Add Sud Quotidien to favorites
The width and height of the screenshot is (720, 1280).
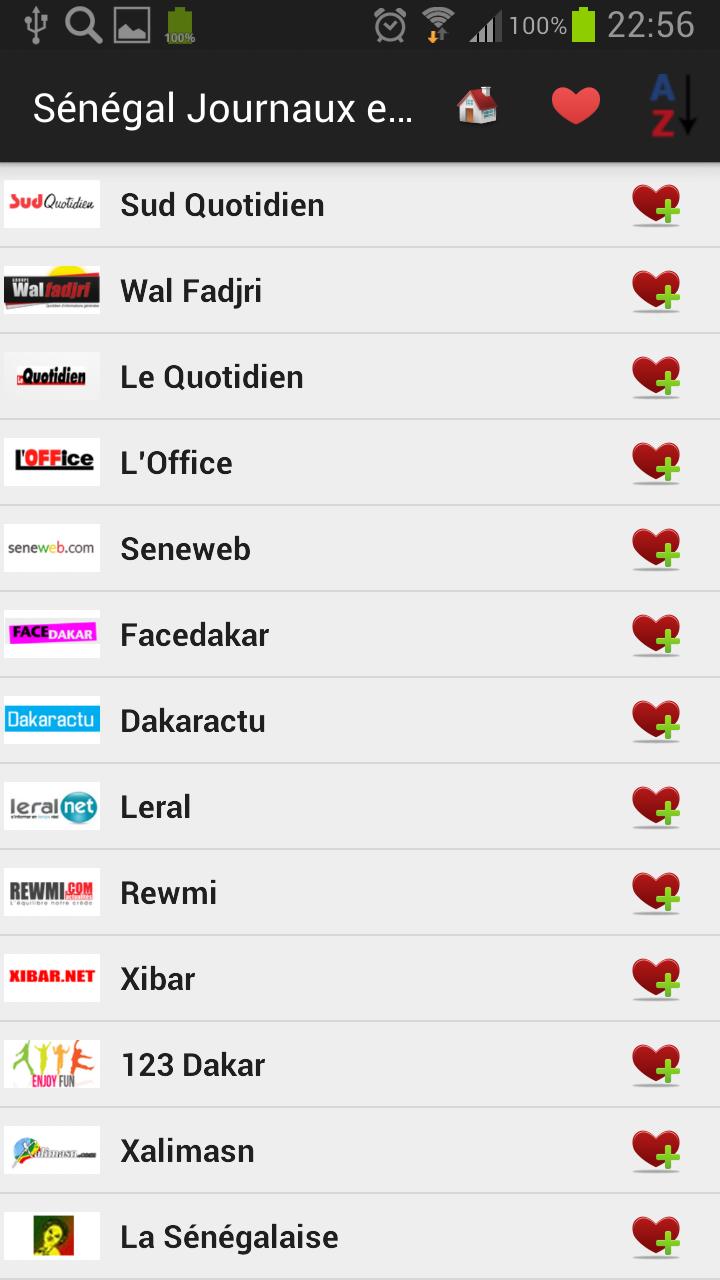[x=656, y=205]
